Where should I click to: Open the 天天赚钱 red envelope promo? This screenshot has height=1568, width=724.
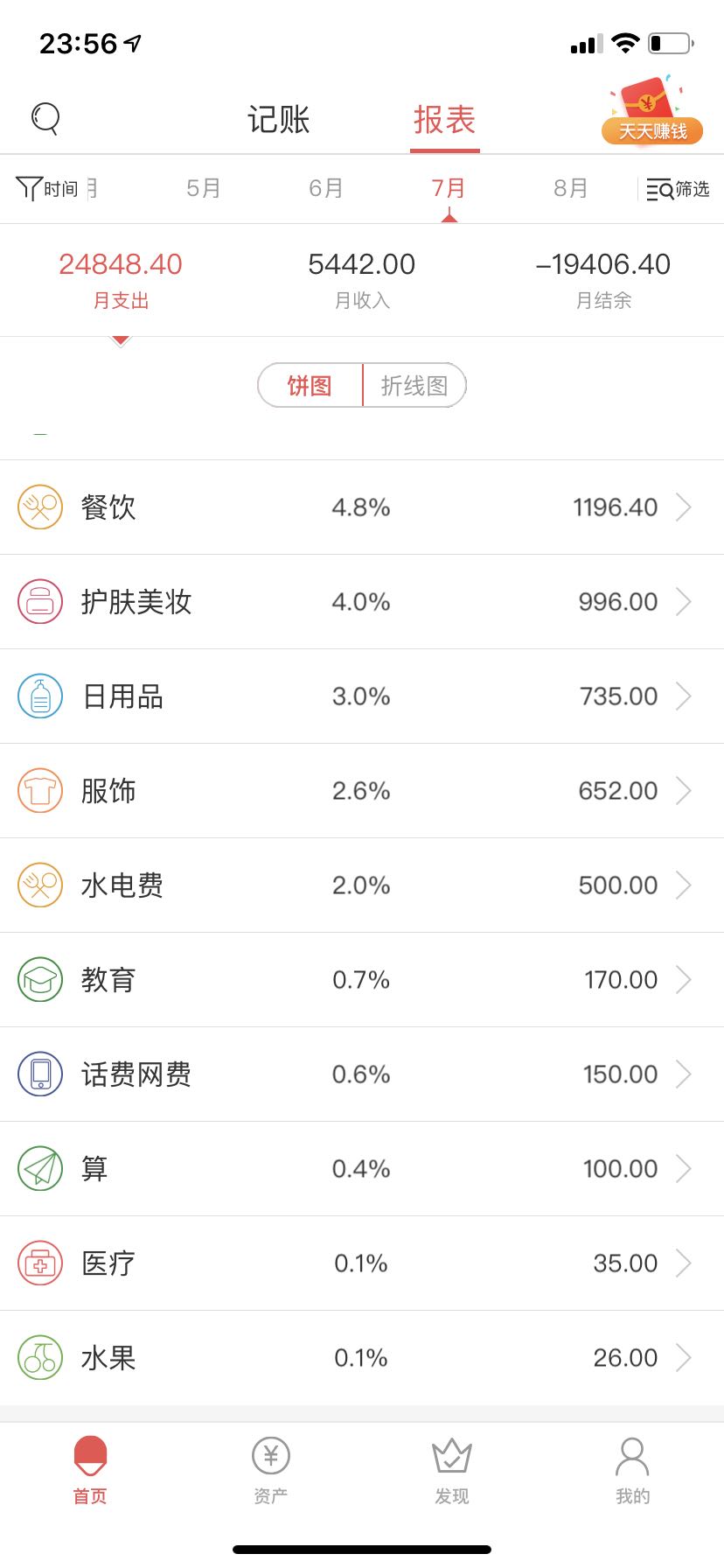point(652,110)
